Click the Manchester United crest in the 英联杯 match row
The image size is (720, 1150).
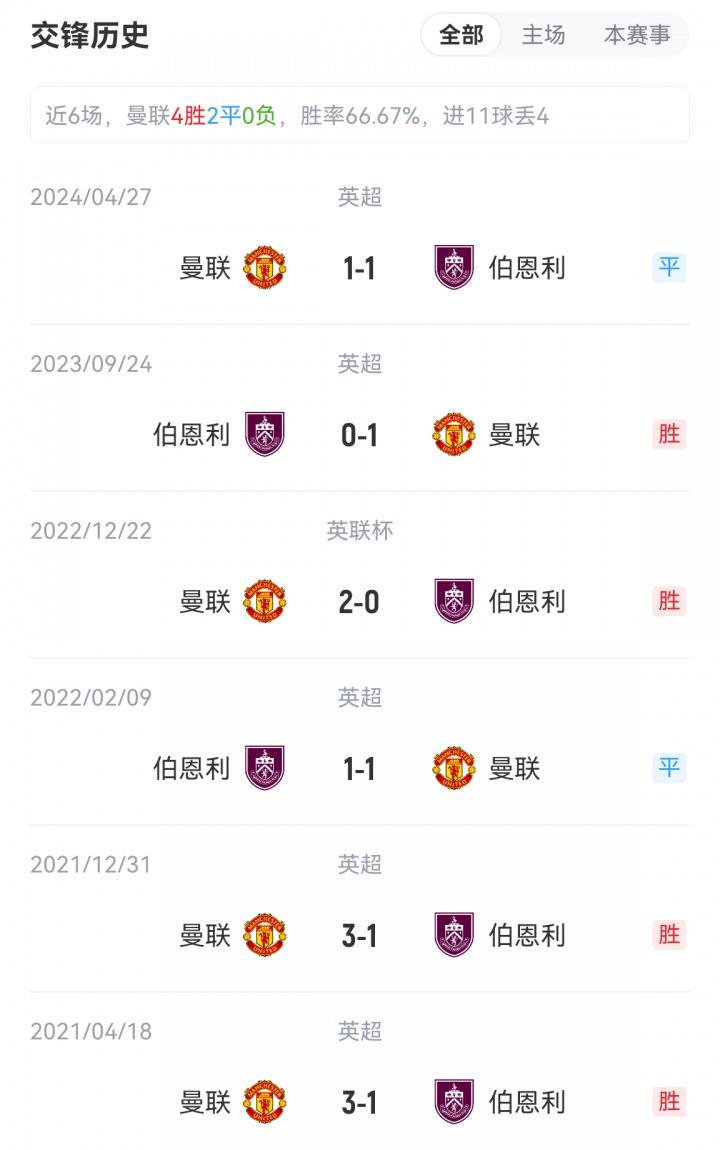pyautogui.click(x=265, y=601)
